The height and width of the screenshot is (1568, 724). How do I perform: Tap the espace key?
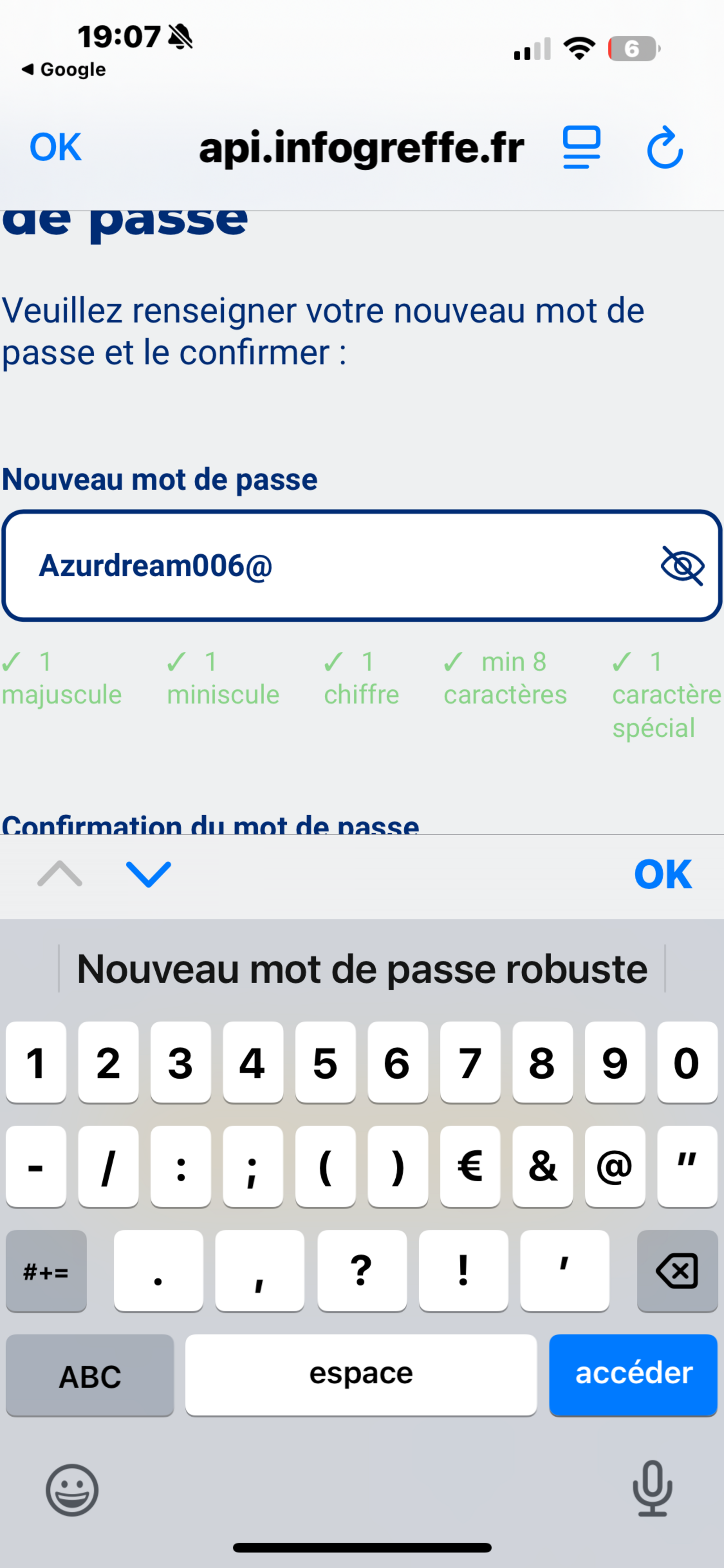tap(361, 1375)
